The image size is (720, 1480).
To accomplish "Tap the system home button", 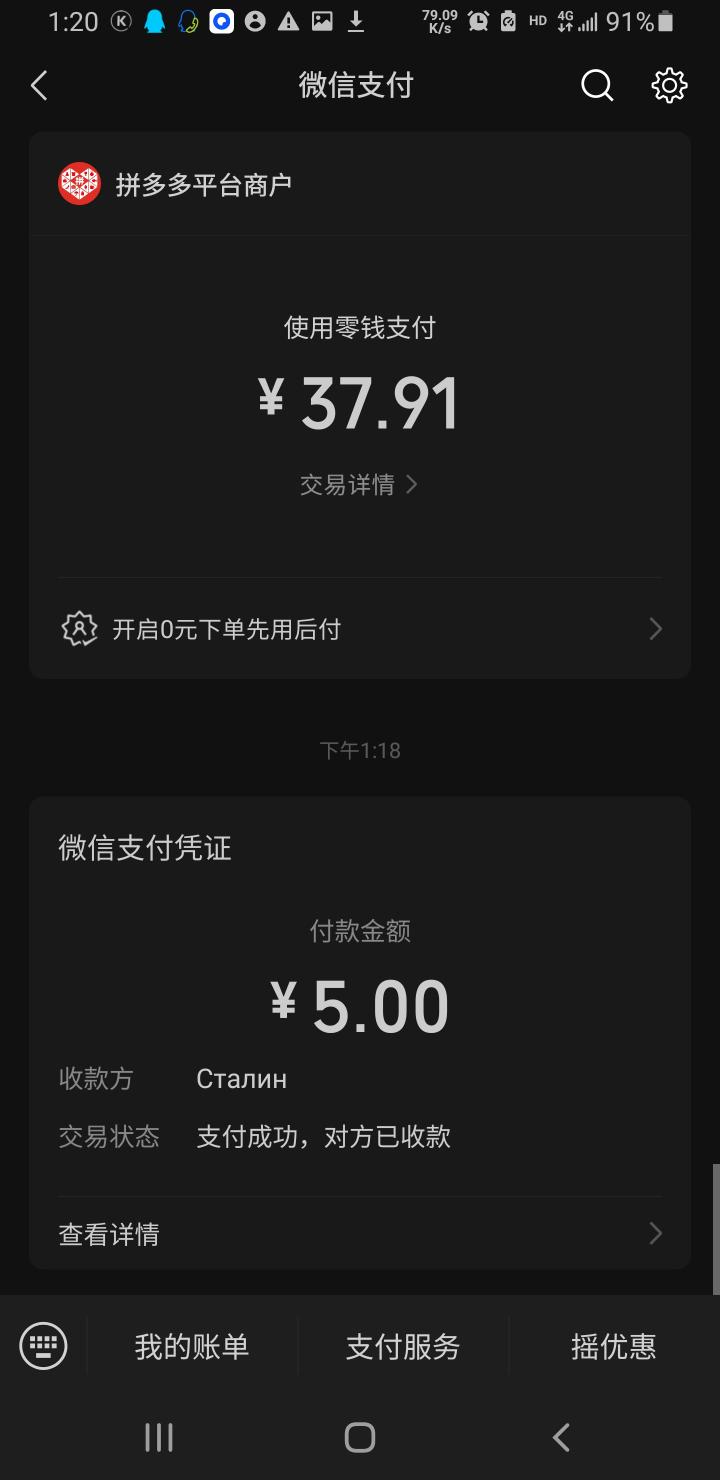I will click(360, 1438).
